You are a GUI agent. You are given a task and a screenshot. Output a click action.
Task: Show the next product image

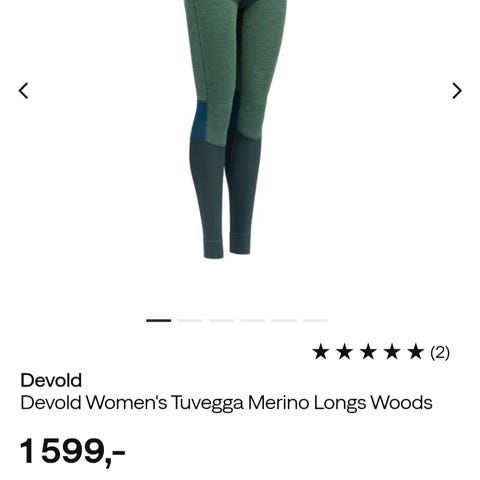click(x=457, y=91)
